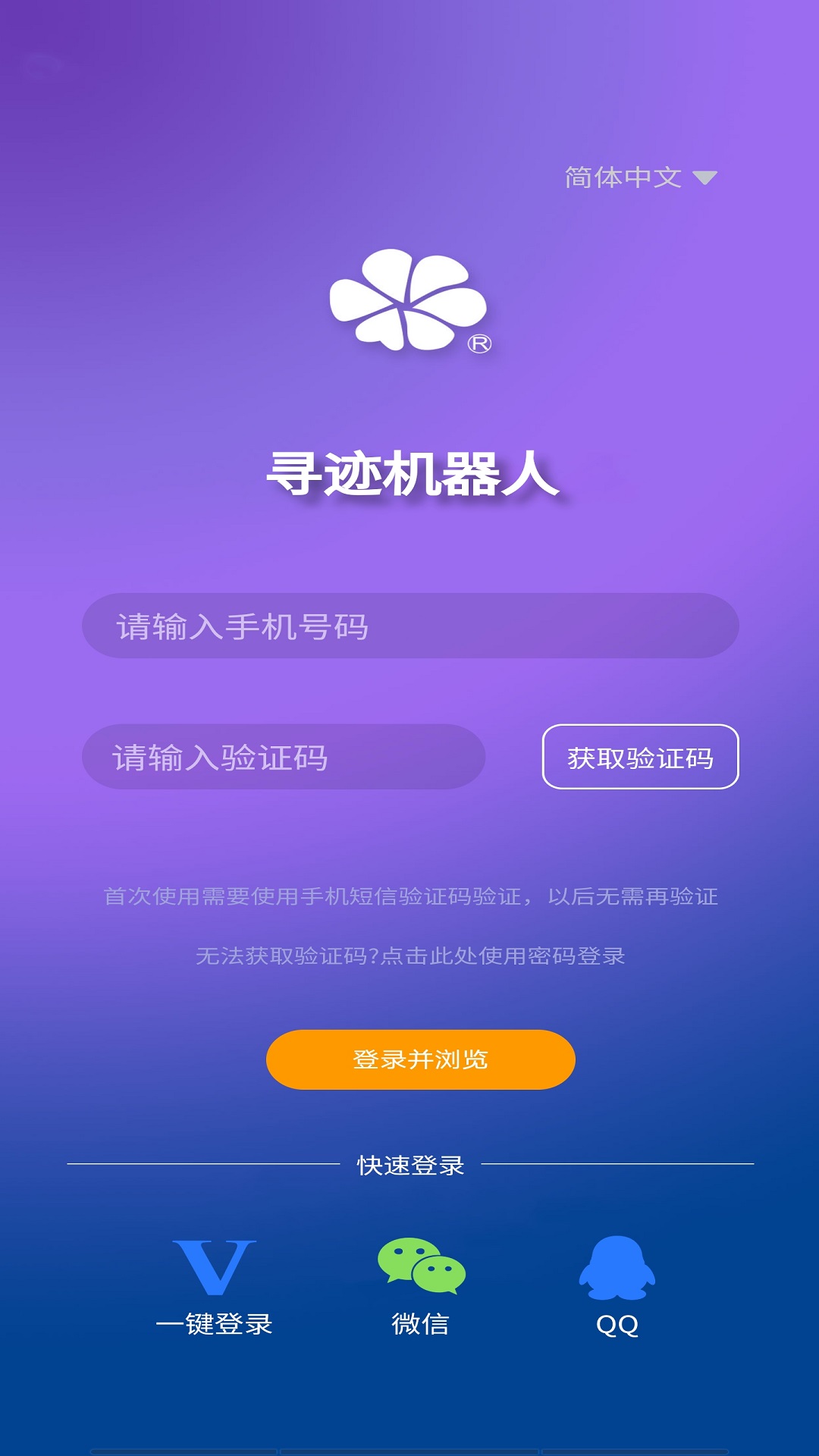Expand the language dropdown arrow
Viewport: 819px width, 1456px height.
[x=707, y=177]
